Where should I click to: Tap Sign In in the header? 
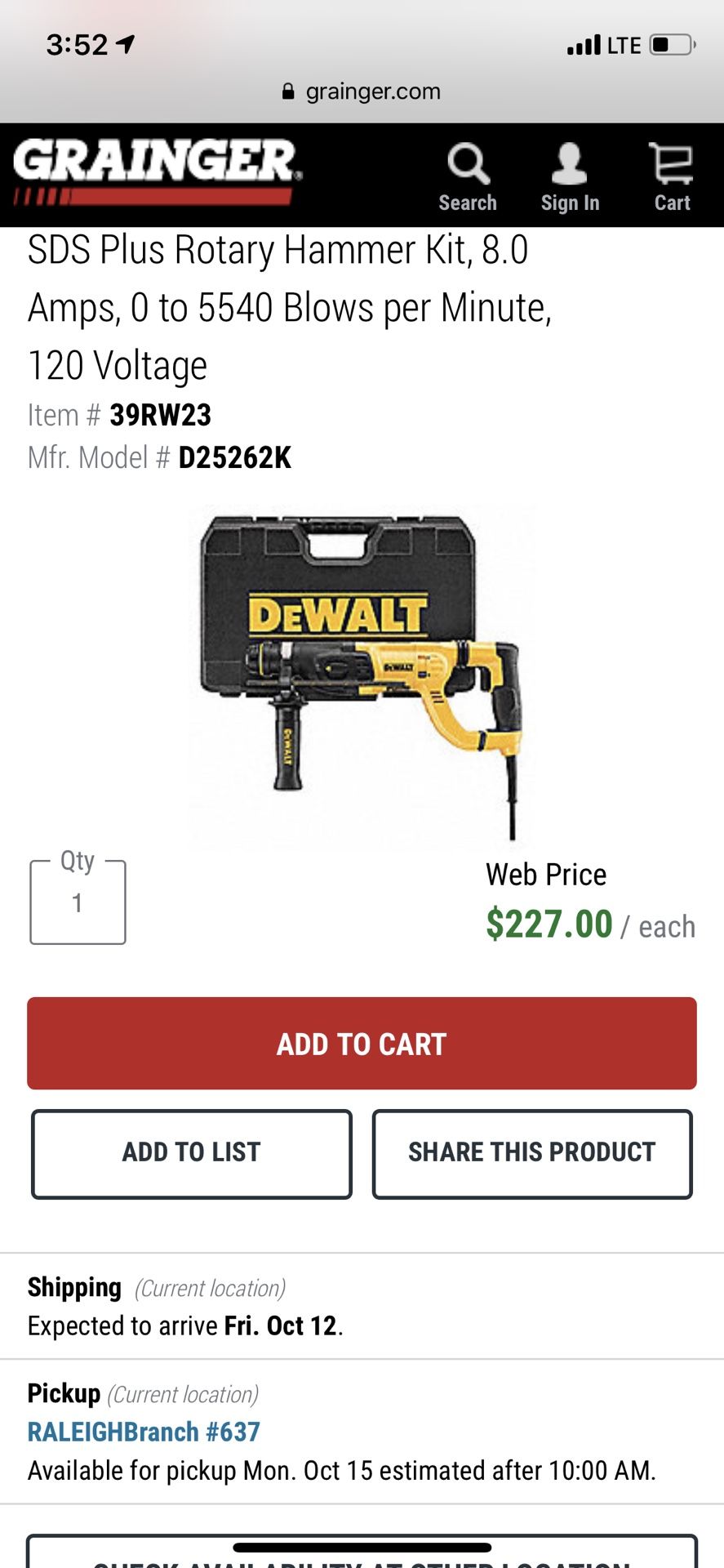[x=570, y=177]
